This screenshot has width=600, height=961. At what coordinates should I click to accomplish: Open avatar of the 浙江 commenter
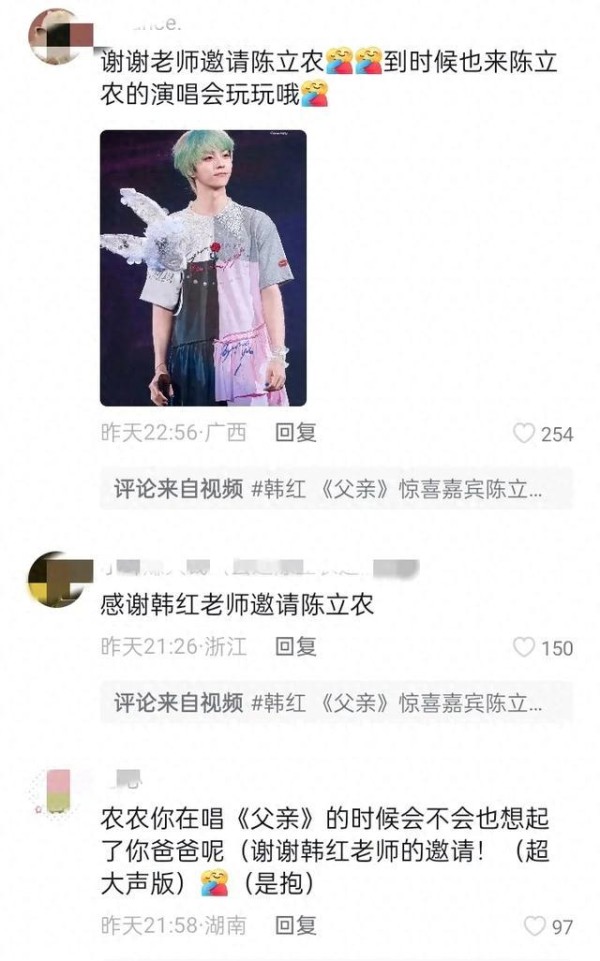pos(54,579)
